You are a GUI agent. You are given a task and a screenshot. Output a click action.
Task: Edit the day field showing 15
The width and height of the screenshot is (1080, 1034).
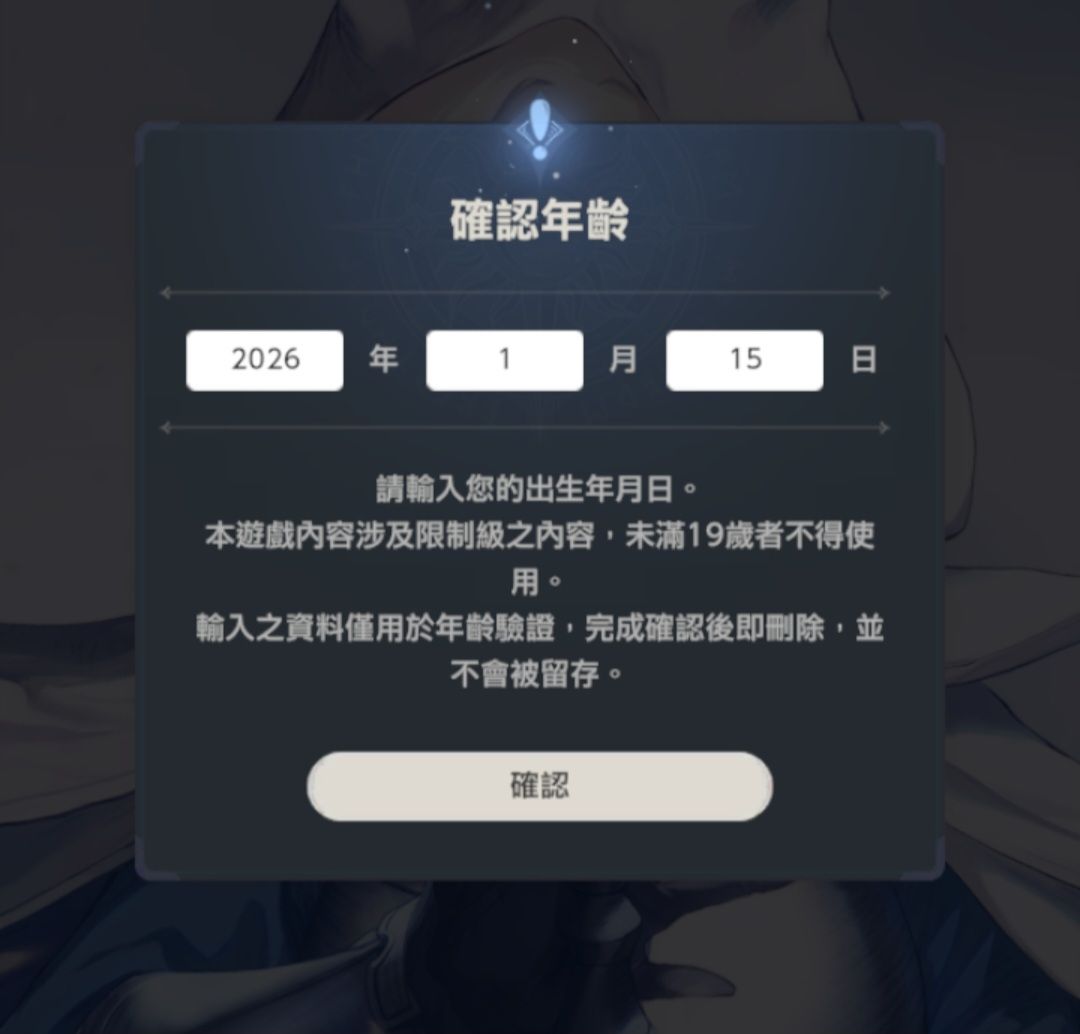pos(745,360)
